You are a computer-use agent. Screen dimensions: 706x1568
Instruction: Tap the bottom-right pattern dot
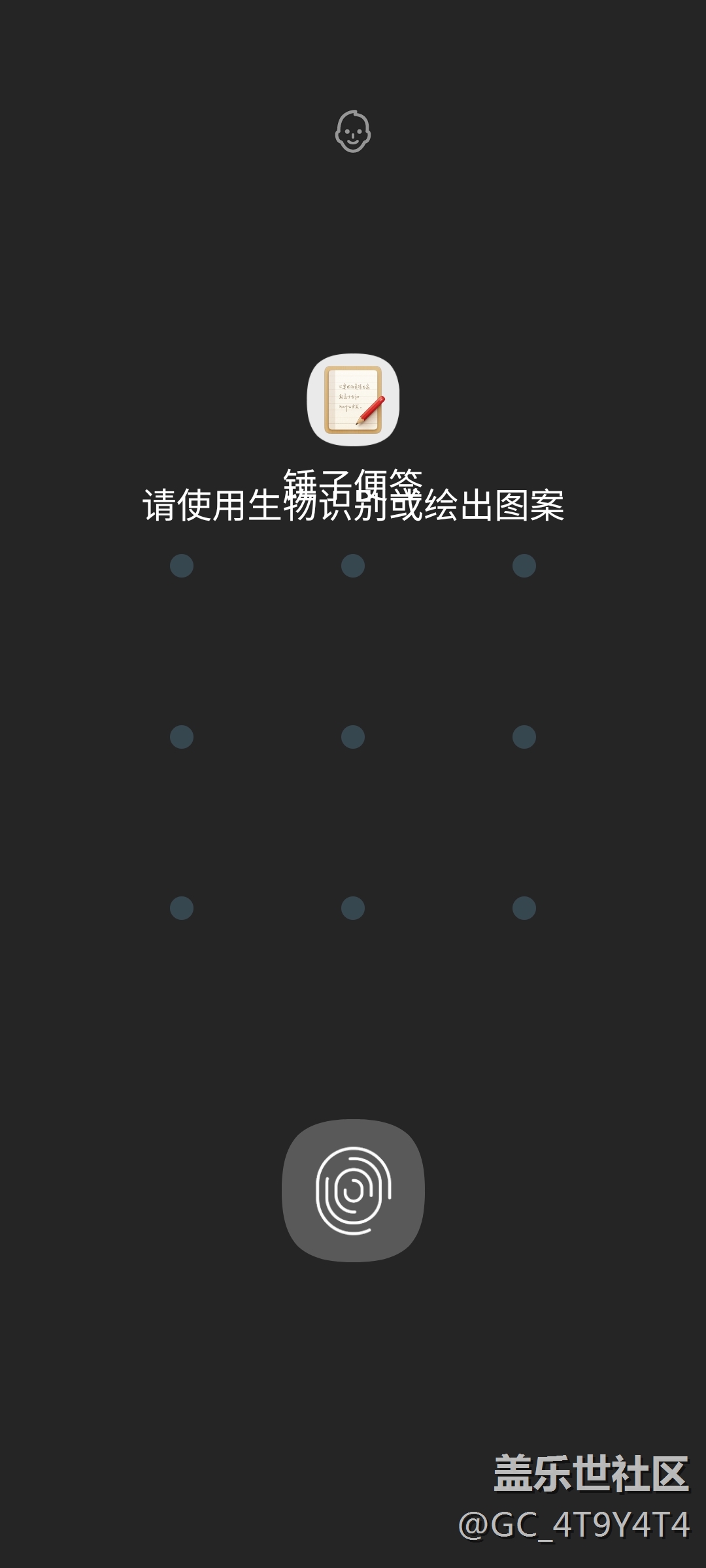[524, 908]
